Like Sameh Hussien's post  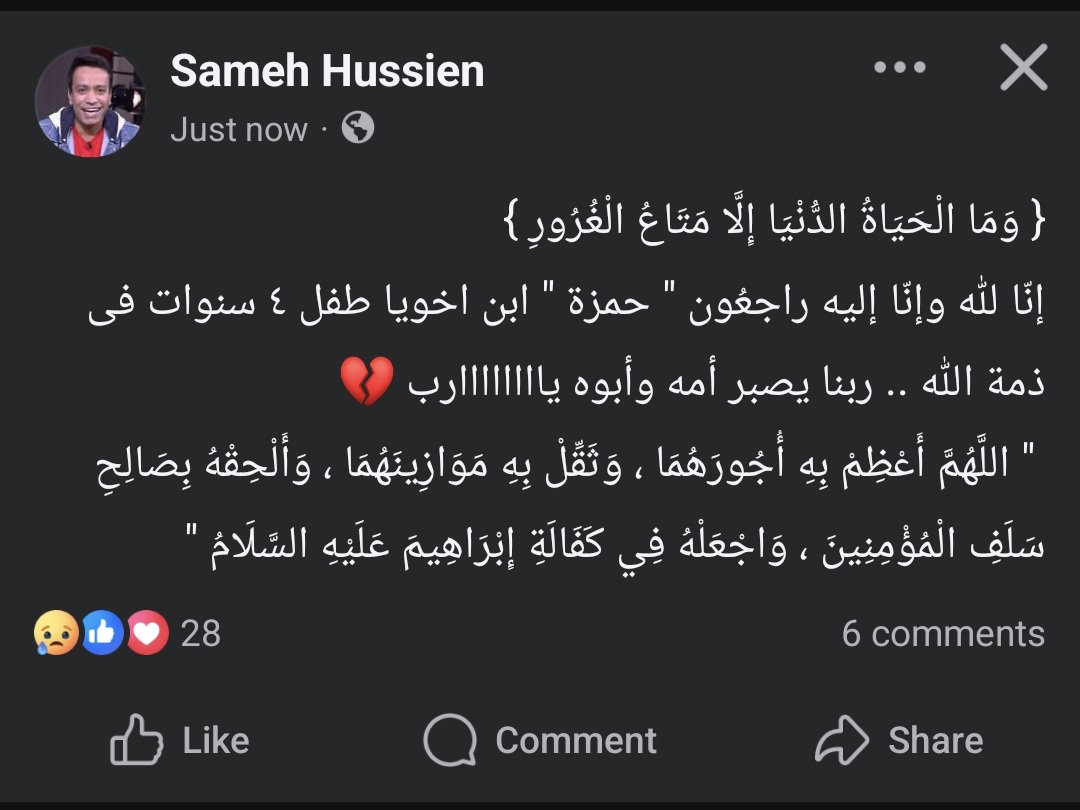180,741
